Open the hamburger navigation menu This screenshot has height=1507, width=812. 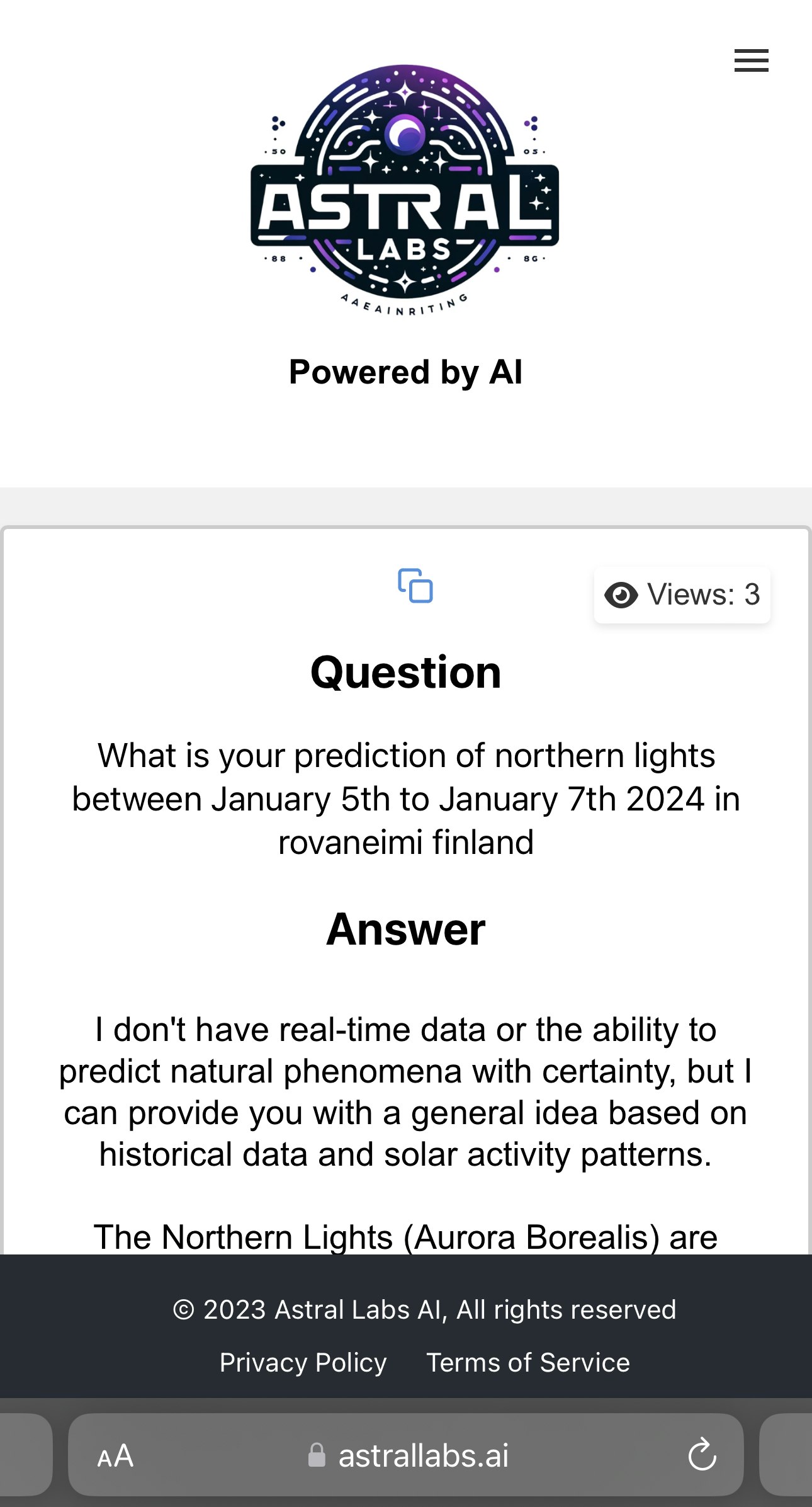[752, 60]
